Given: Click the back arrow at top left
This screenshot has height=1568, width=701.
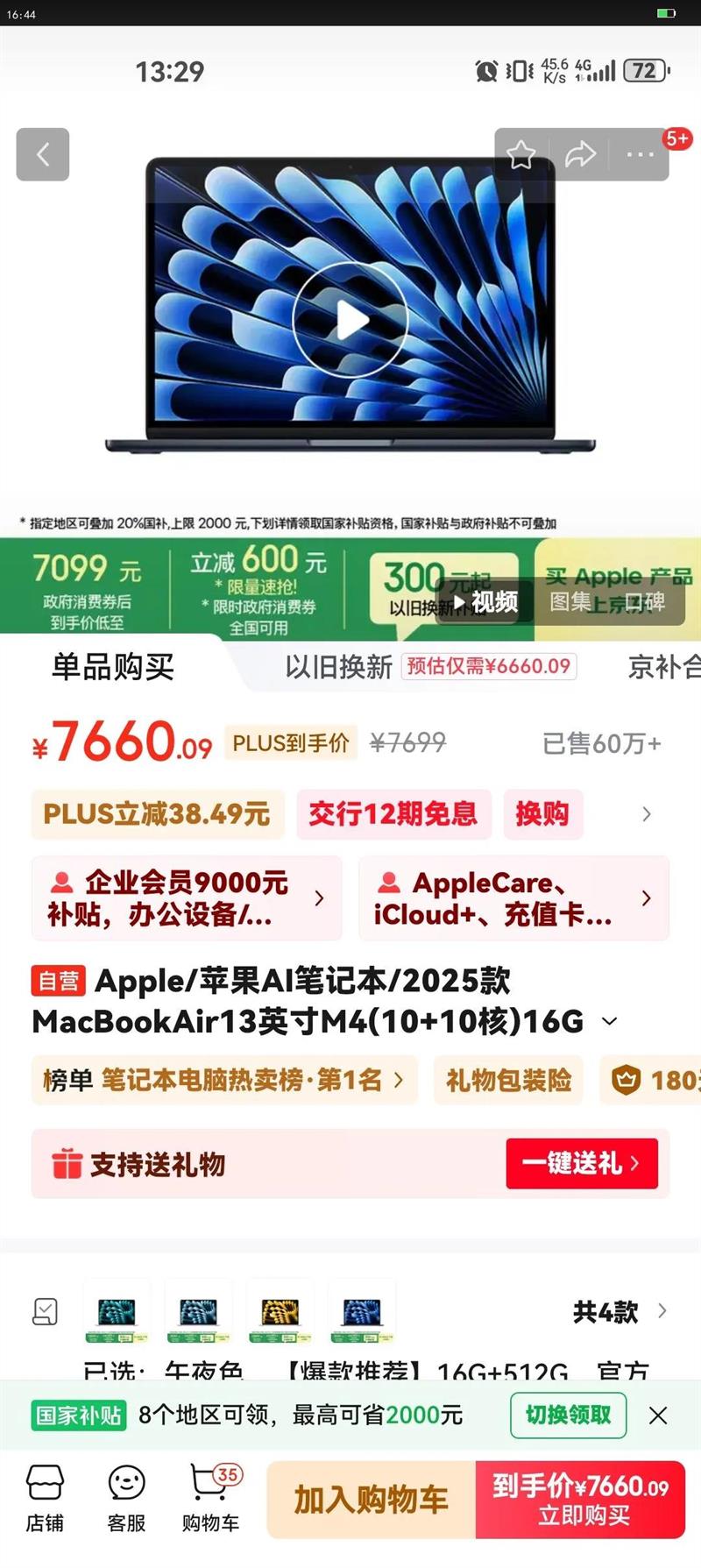Looking at the screenshot, I should [x=42, y=154].
